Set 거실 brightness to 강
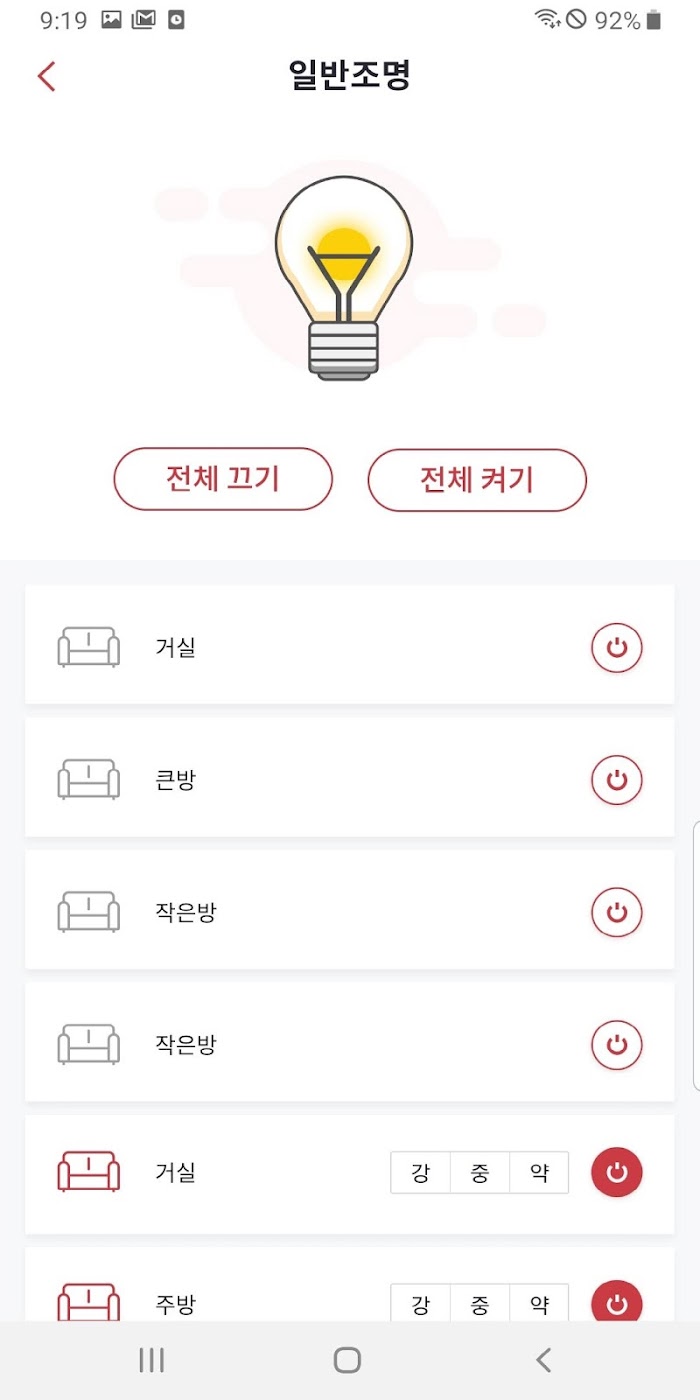 pos(420,1172)
